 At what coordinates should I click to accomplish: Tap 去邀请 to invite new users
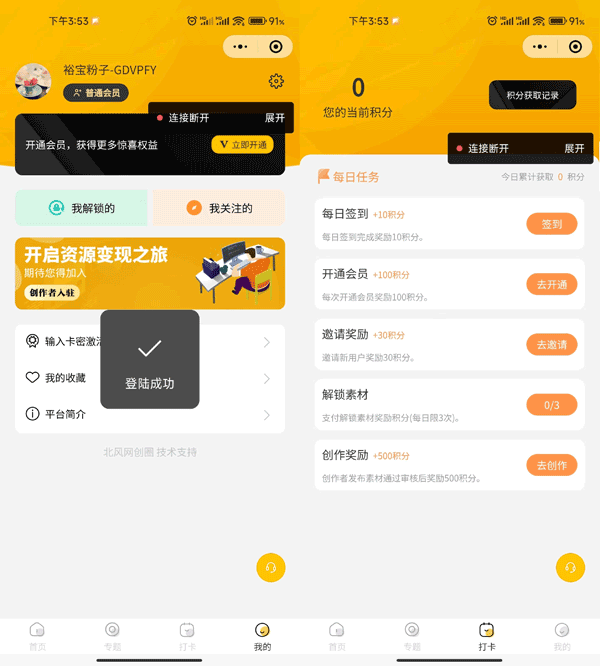[x=552, y=345]
